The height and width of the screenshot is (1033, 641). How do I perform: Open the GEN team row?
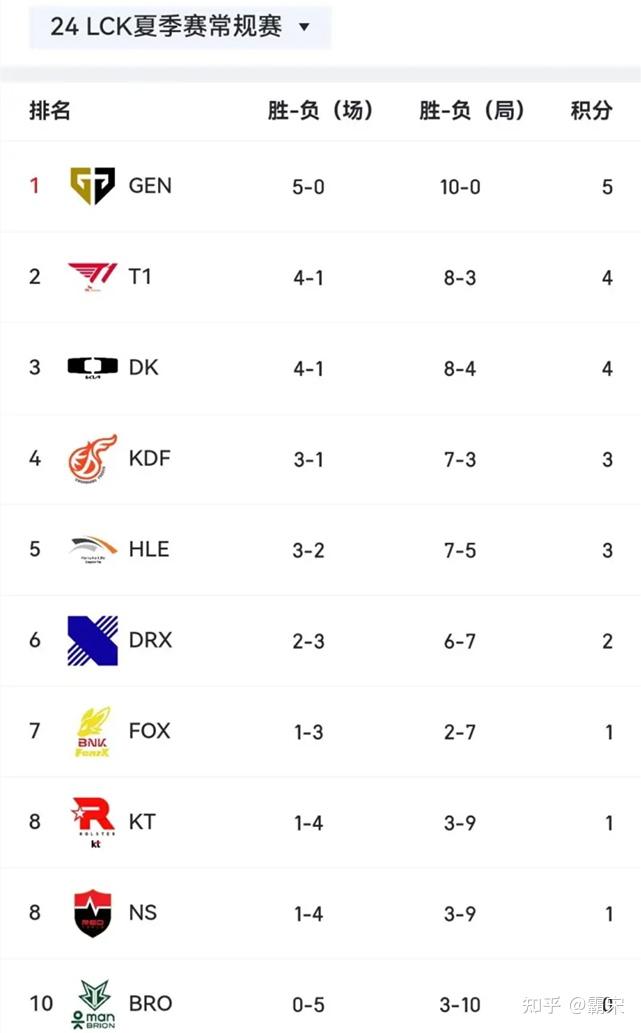[320, 186]
